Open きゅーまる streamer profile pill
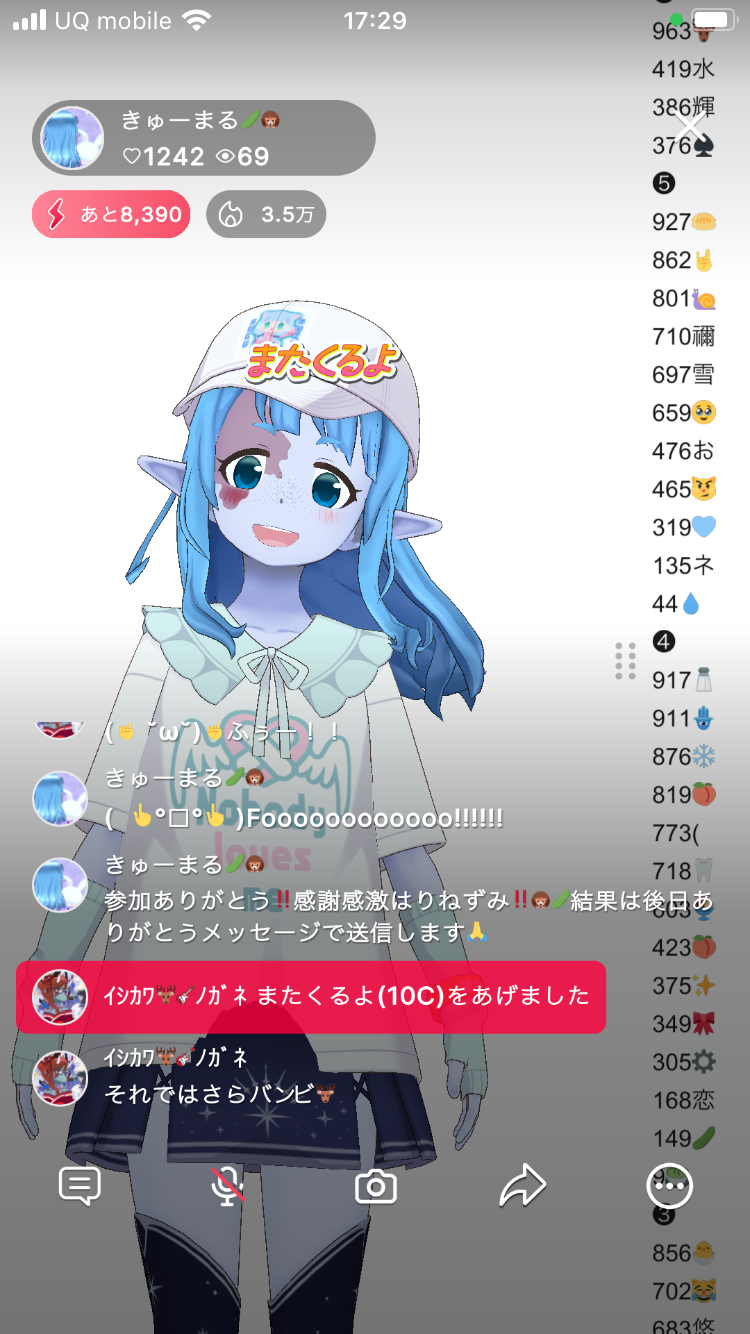The width and height of the screenshot is (750, 1334). [204, 138]
